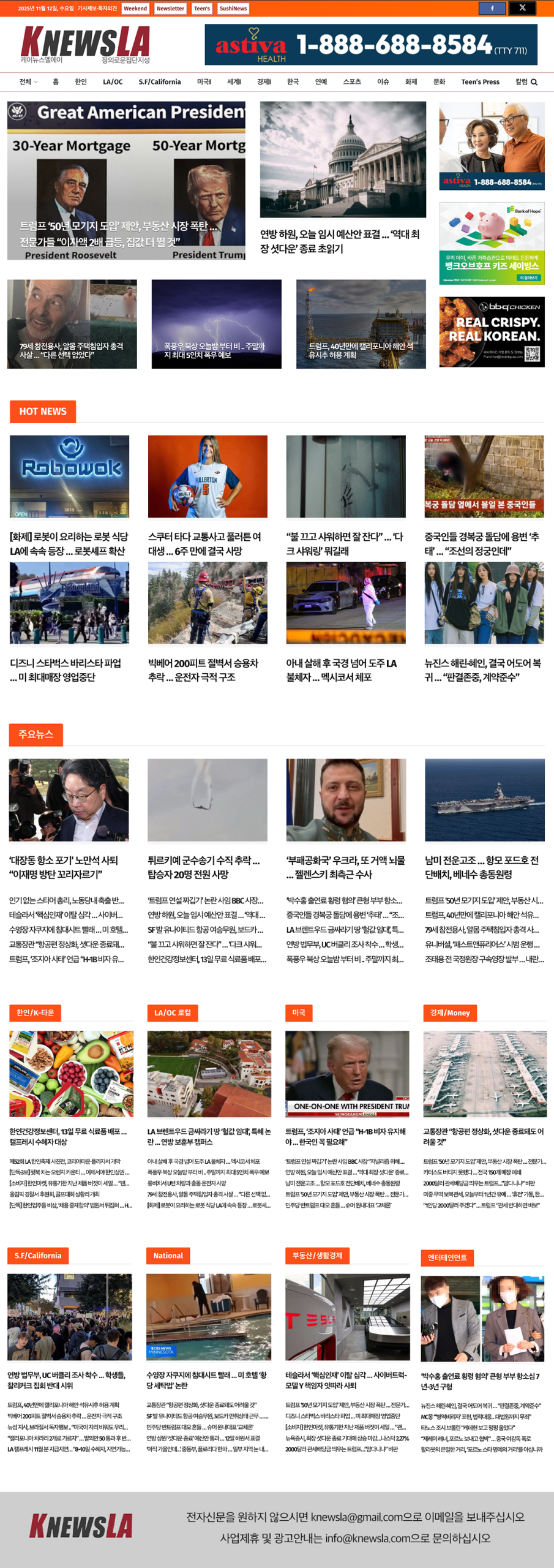The height and width of the screenshot is (1568, 554).
Task: Open the Teen's Press section
Action: coord(480,82)
